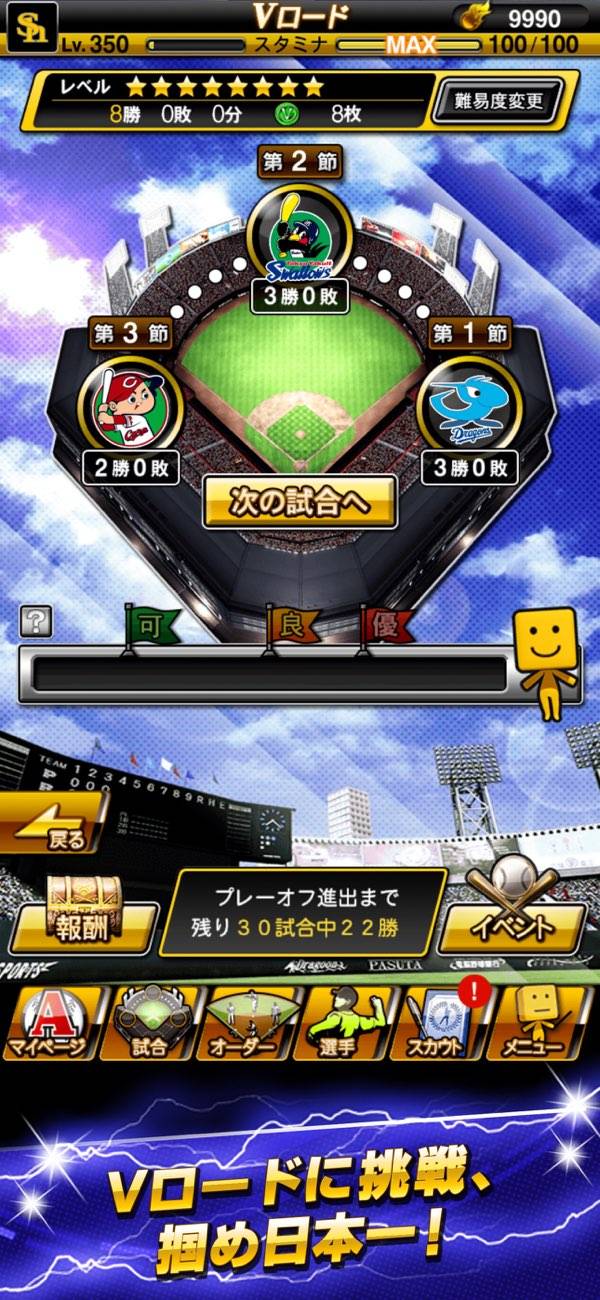Open the 試合 tab

tap(150, 1023)
